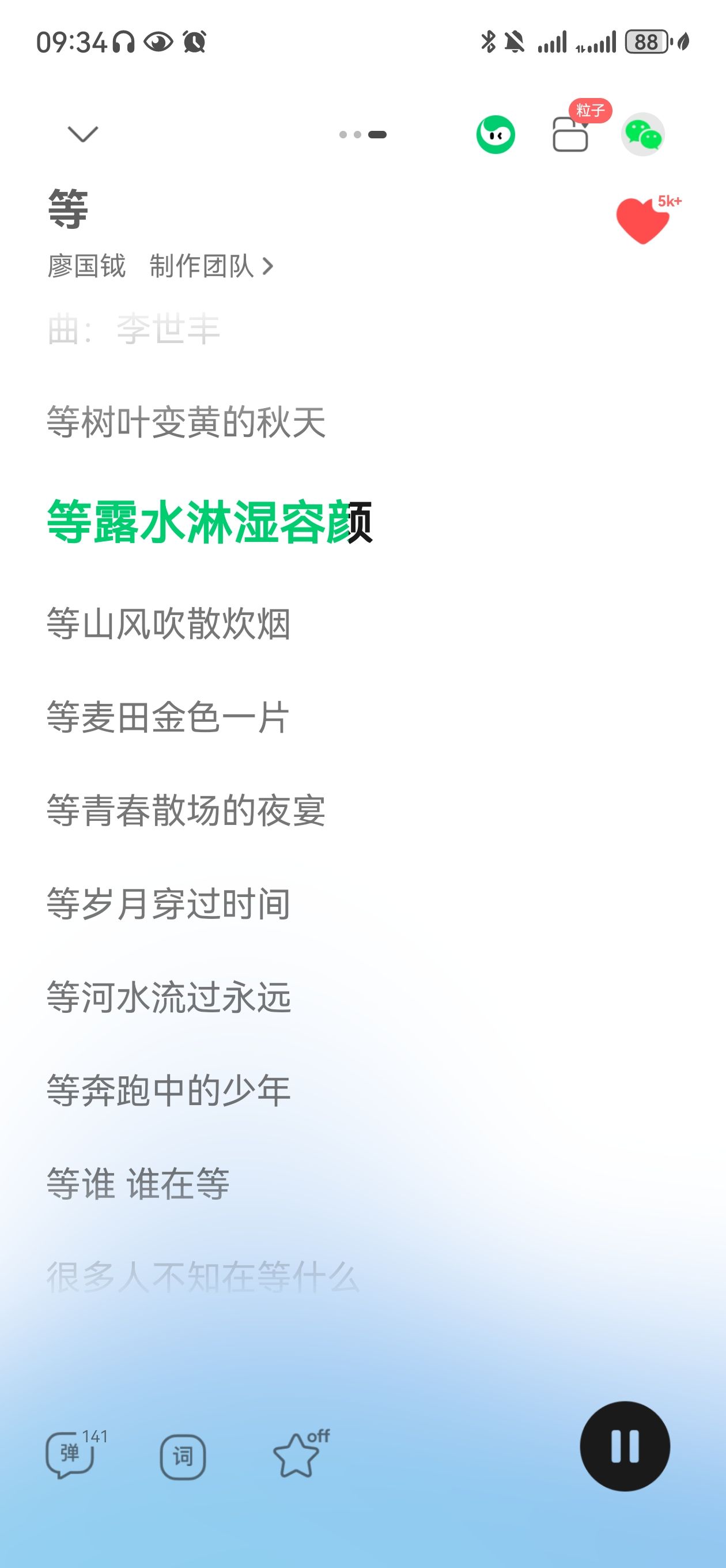
Task: Tap the red heart to unlike
Action: 643,220
